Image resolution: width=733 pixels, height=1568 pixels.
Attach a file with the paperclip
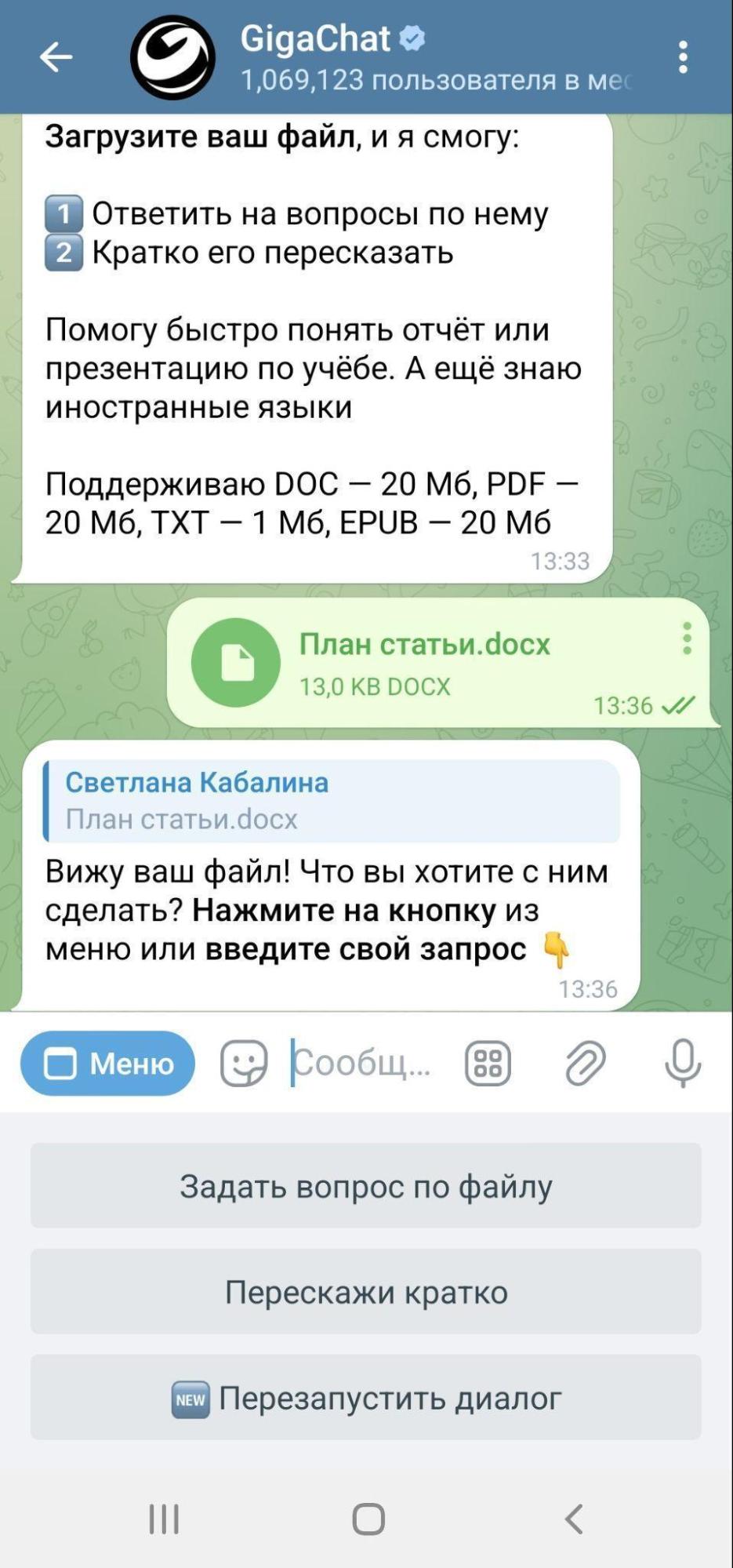(x=586, y=1064)
